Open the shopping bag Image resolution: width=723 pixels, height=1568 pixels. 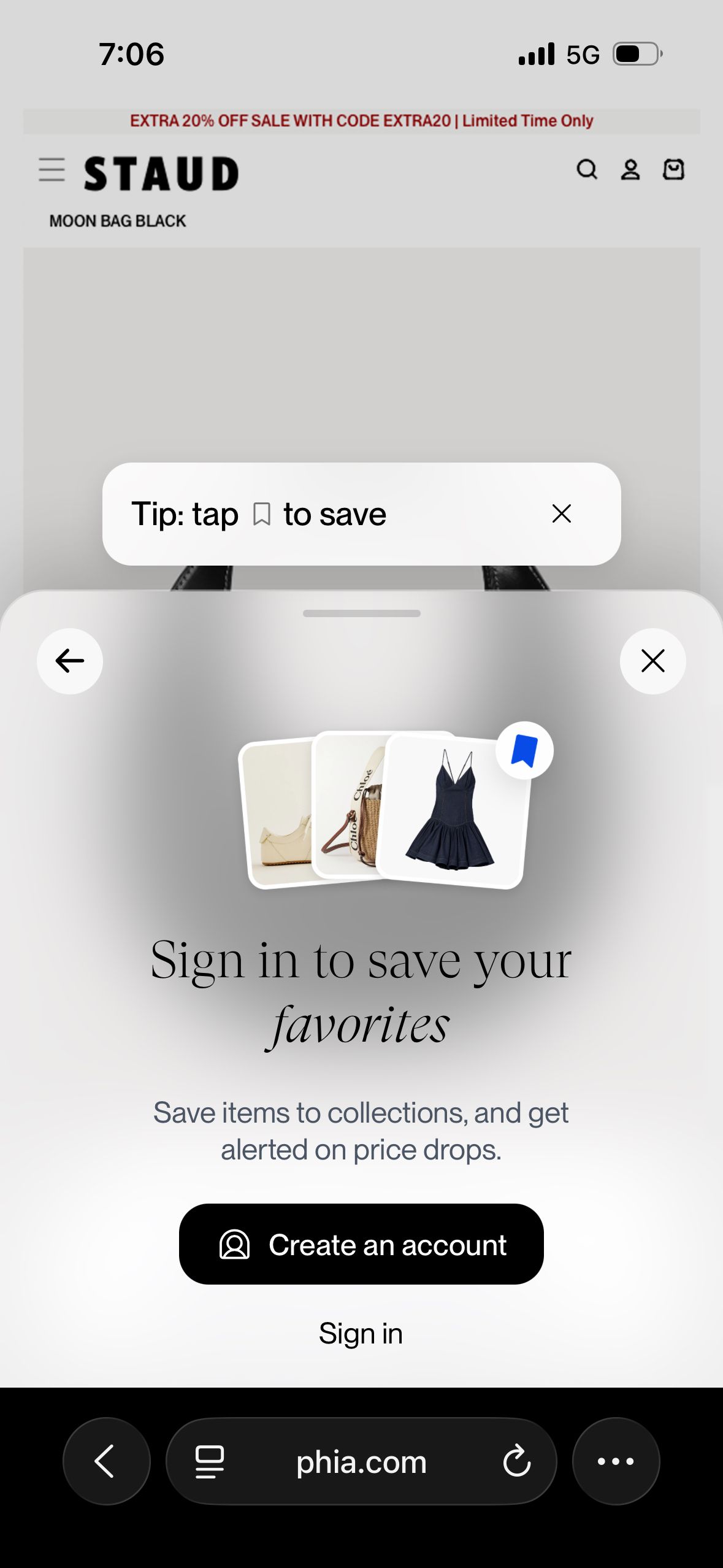[x=673, y=169]
